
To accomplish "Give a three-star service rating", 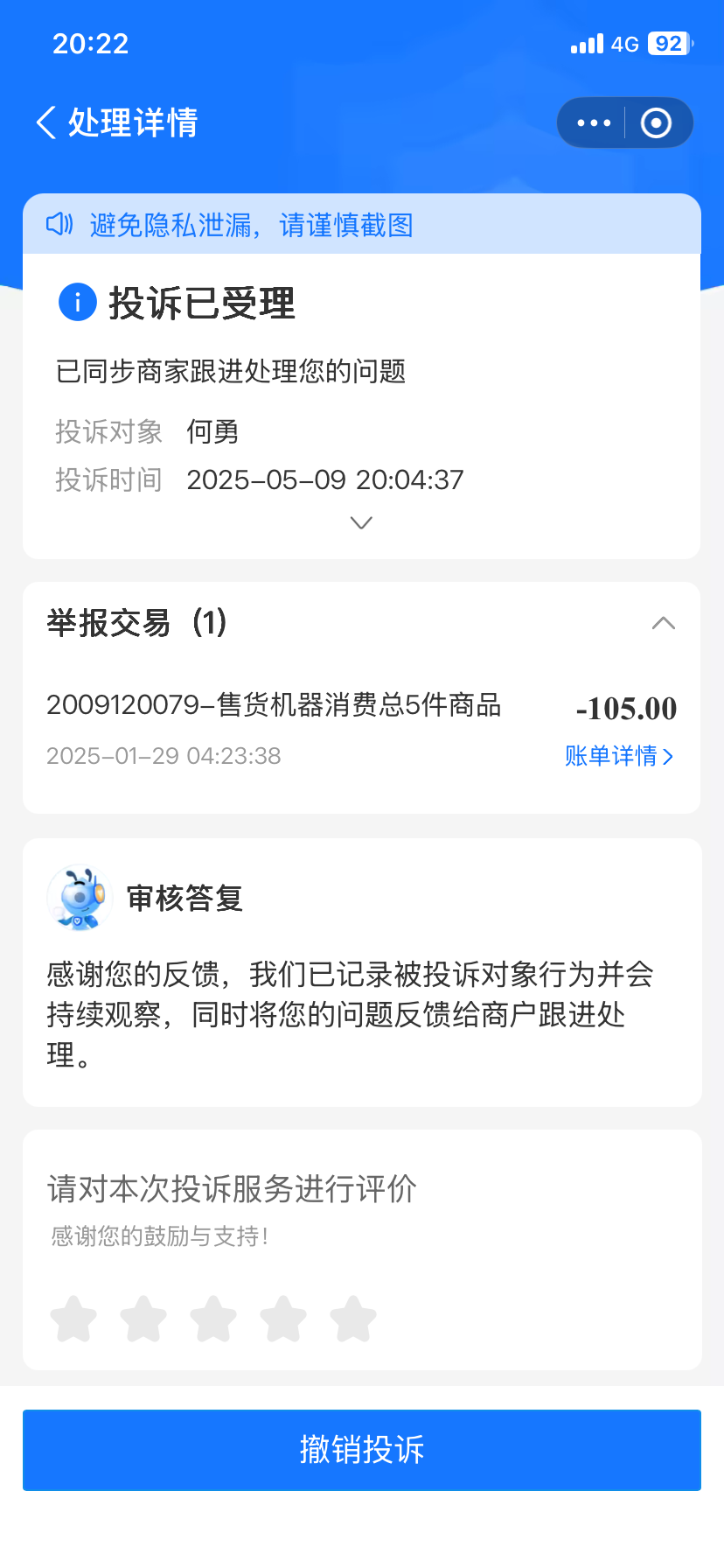I will pyautogui.click(x=213, y=1319).
